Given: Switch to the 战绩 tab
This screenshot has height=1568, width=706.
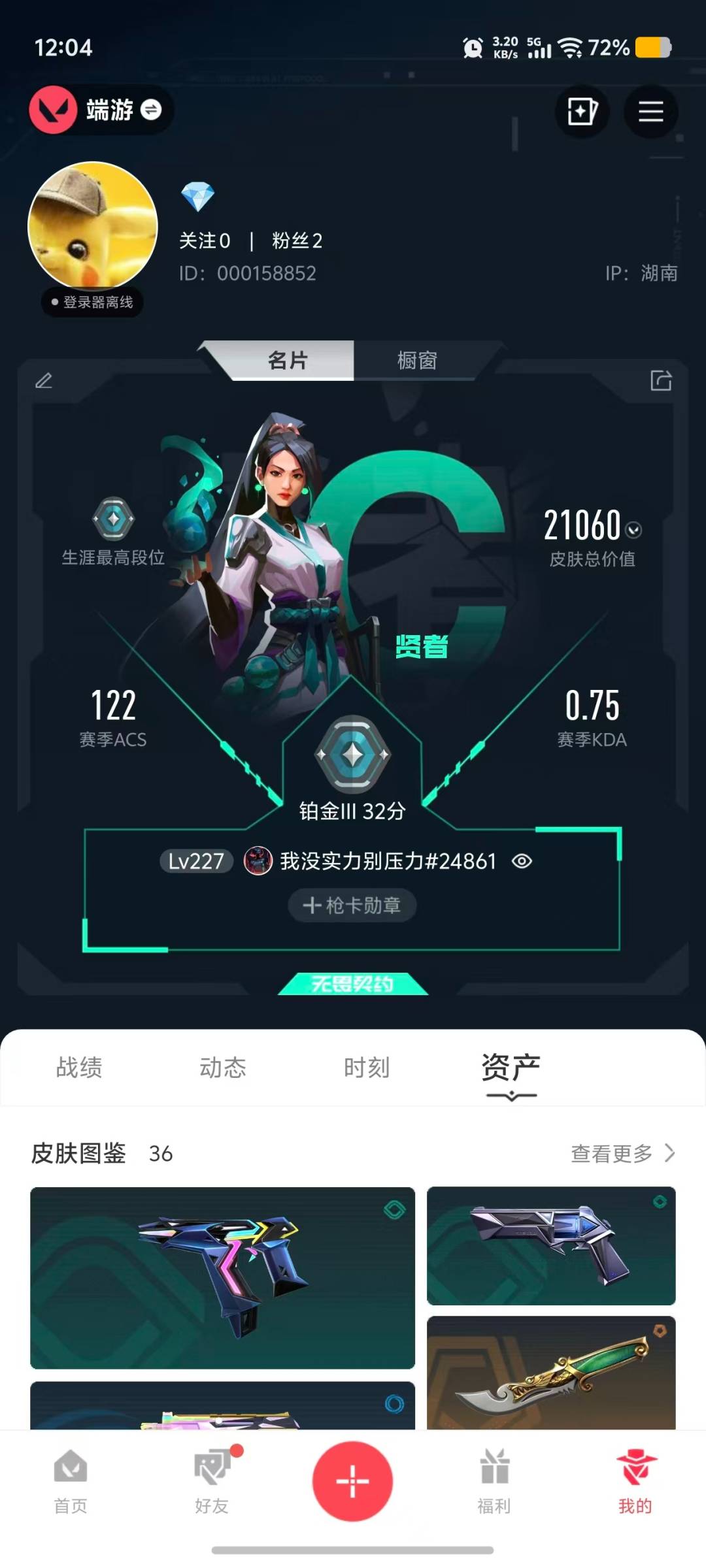Looking at the screenshot, I should pos(79,1068).
